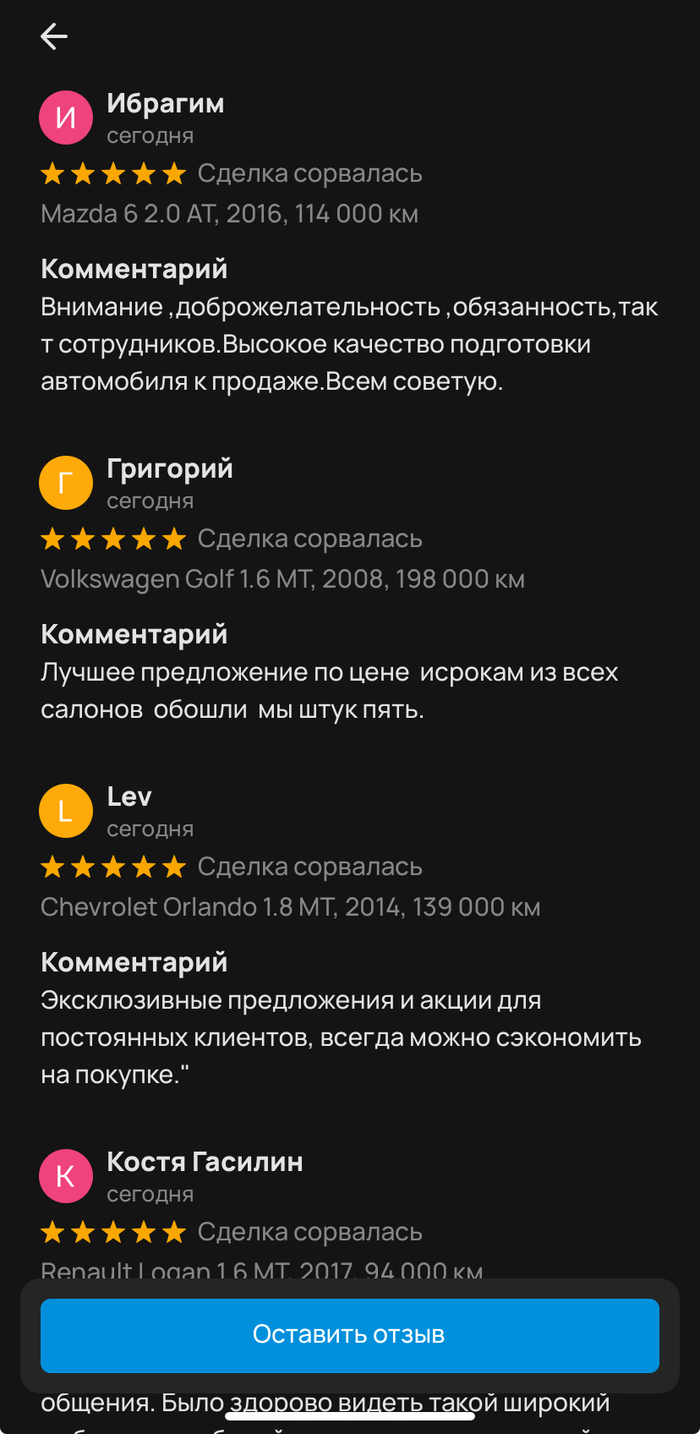Go back using the top arrow
The width and height of the screenshot is (700, 1434).
pyautogui.click(x=54, y=37)
